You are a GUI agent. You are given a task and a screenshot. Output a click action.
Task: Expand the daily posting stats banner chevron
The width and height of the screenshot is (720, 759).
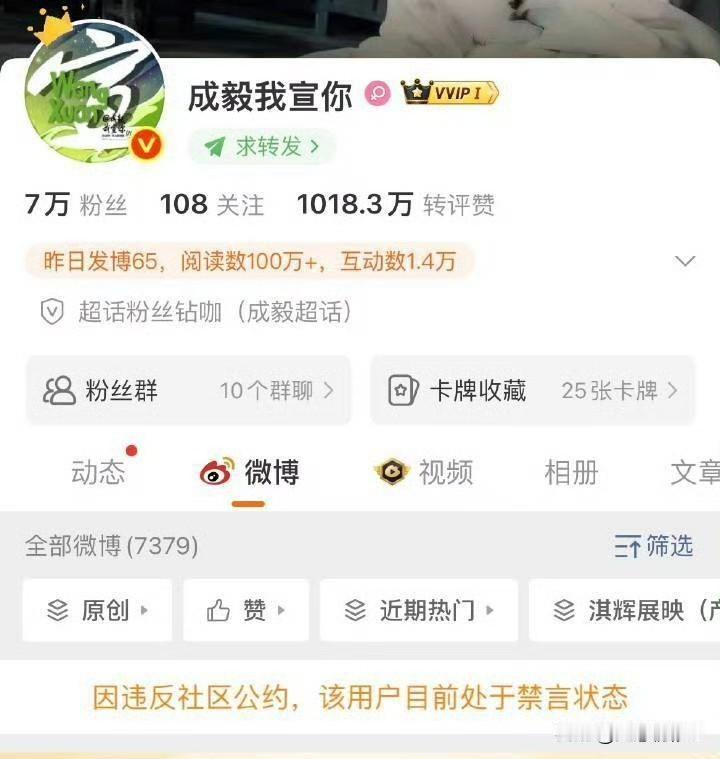point(684,260)
